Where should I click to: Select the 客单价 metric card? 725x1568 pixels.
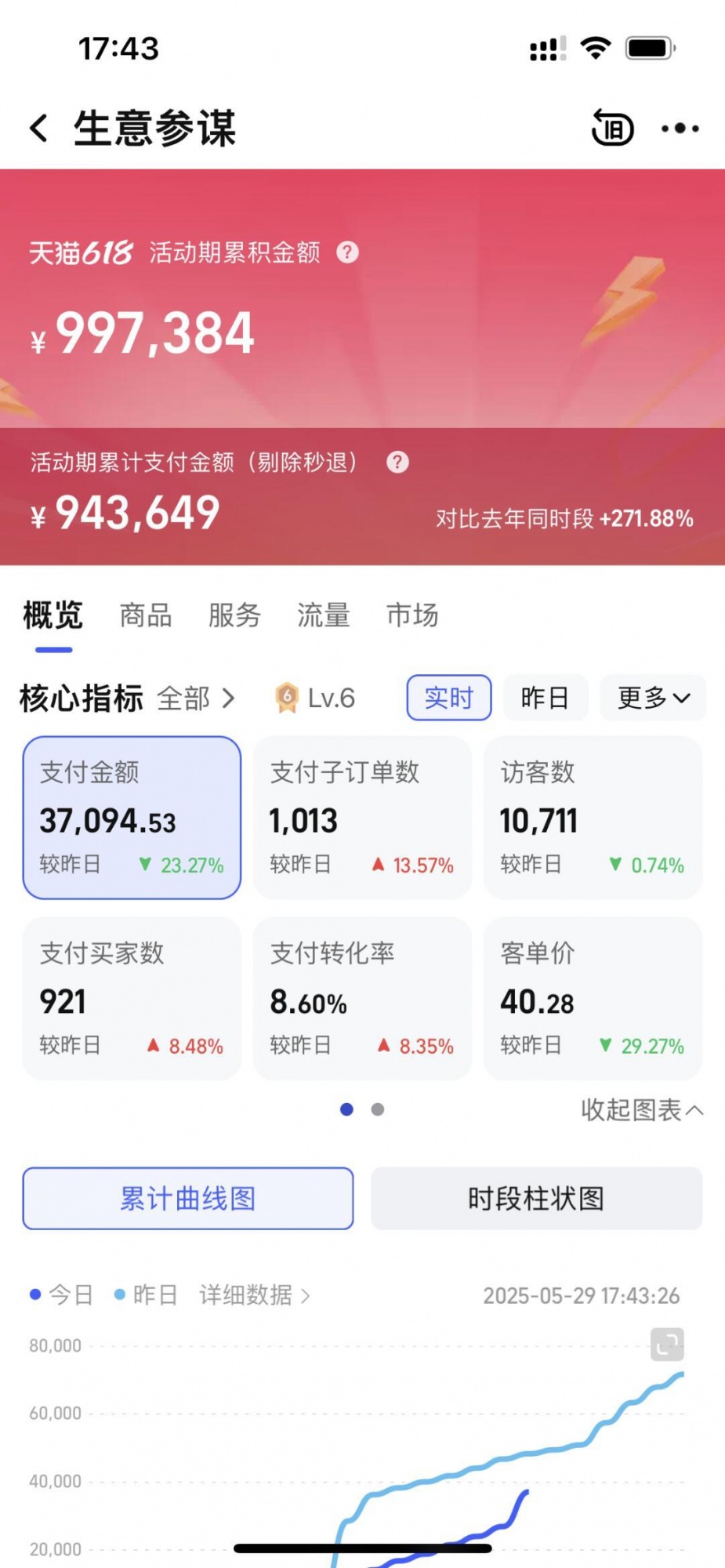click(x=593, y=998)
